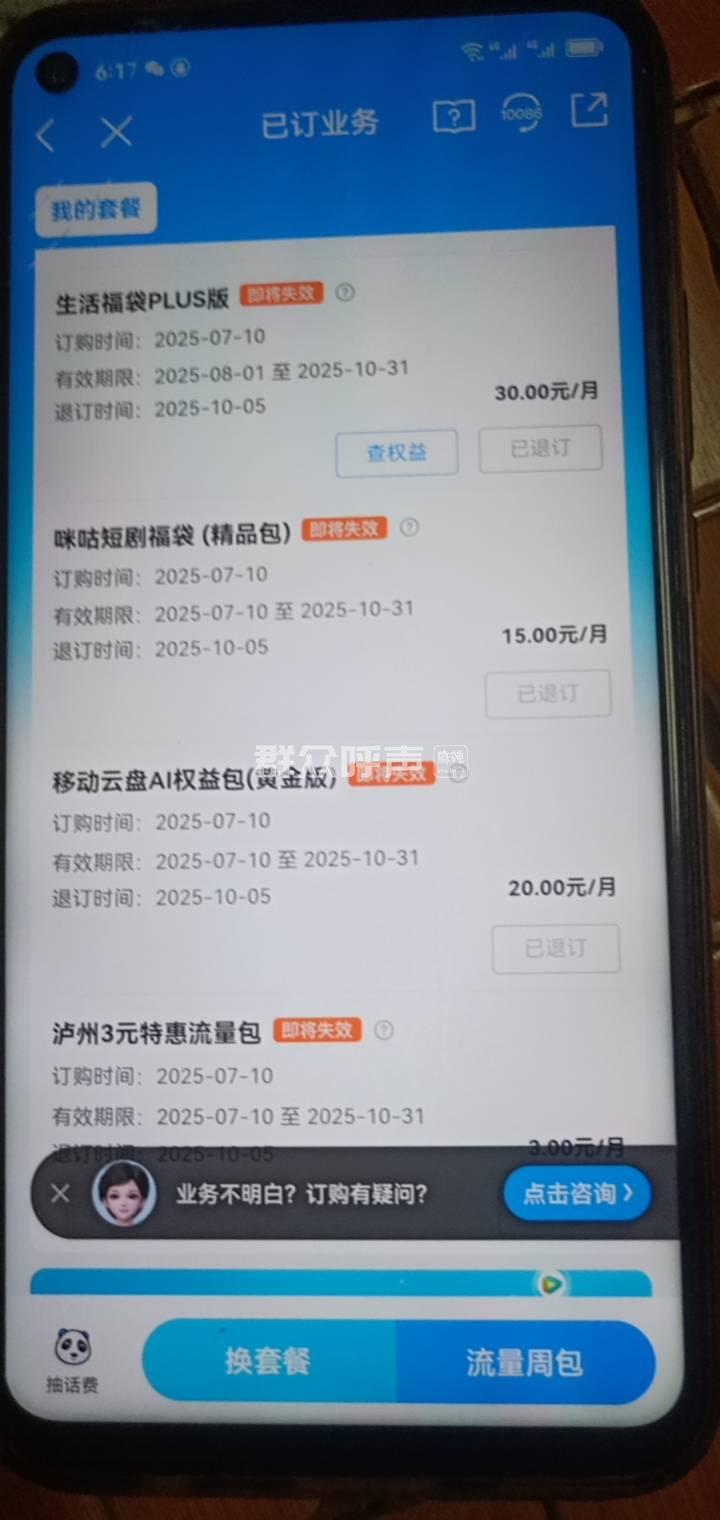This screenshot has width=720, height=1520.
Task: Tap 已退订 under 移动云盘AI权益包
Action: pos(556,948)
